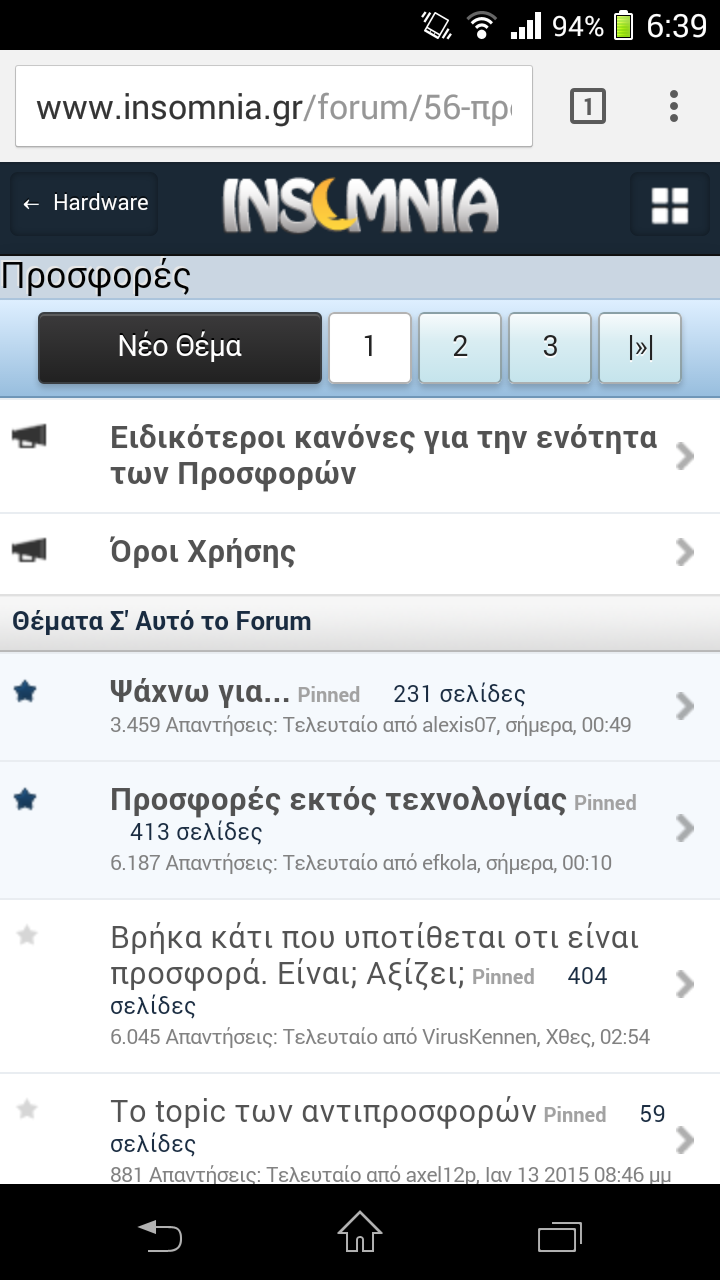Open the Insomnia grid menu icon

(670, 205)
